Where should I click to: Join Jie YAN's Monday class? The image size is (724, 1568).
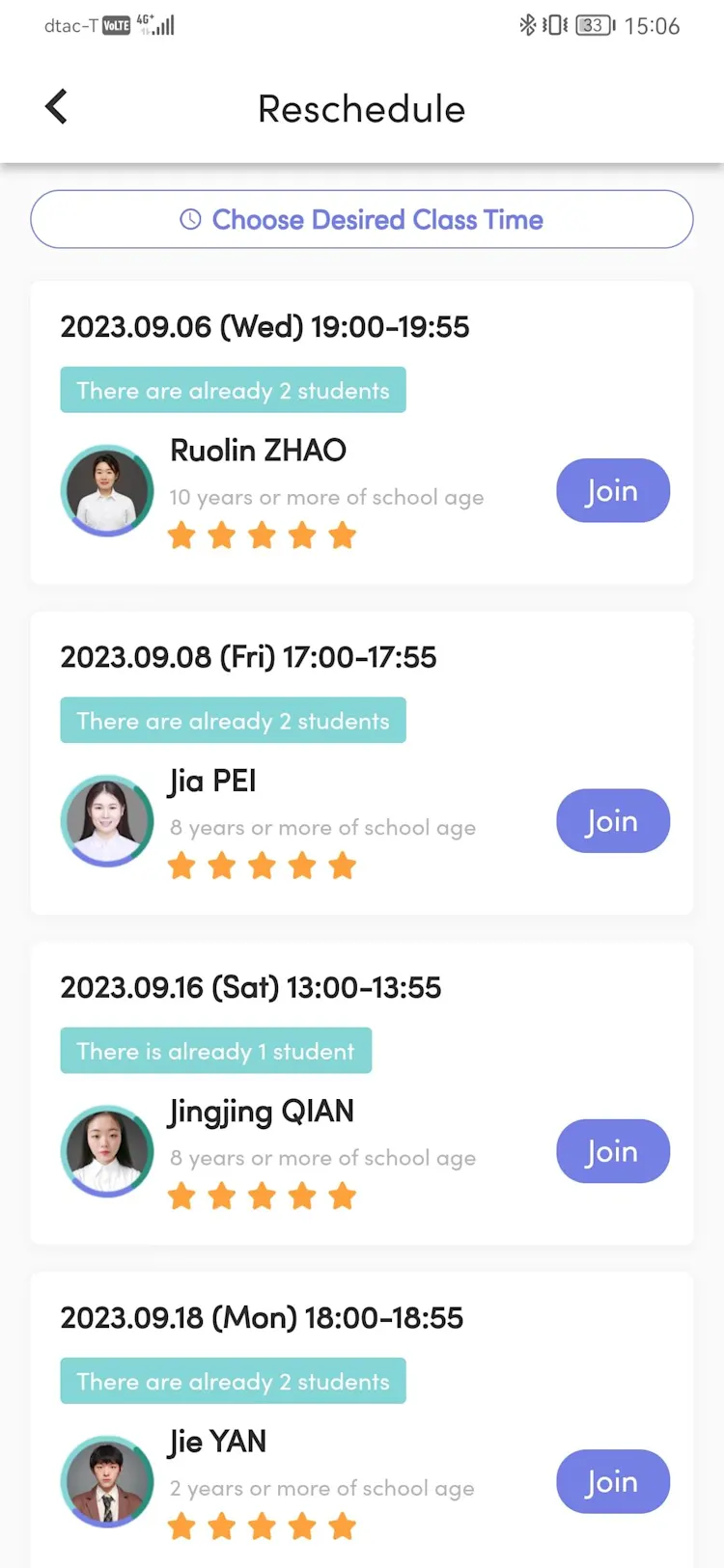[x=612, y=1481]
